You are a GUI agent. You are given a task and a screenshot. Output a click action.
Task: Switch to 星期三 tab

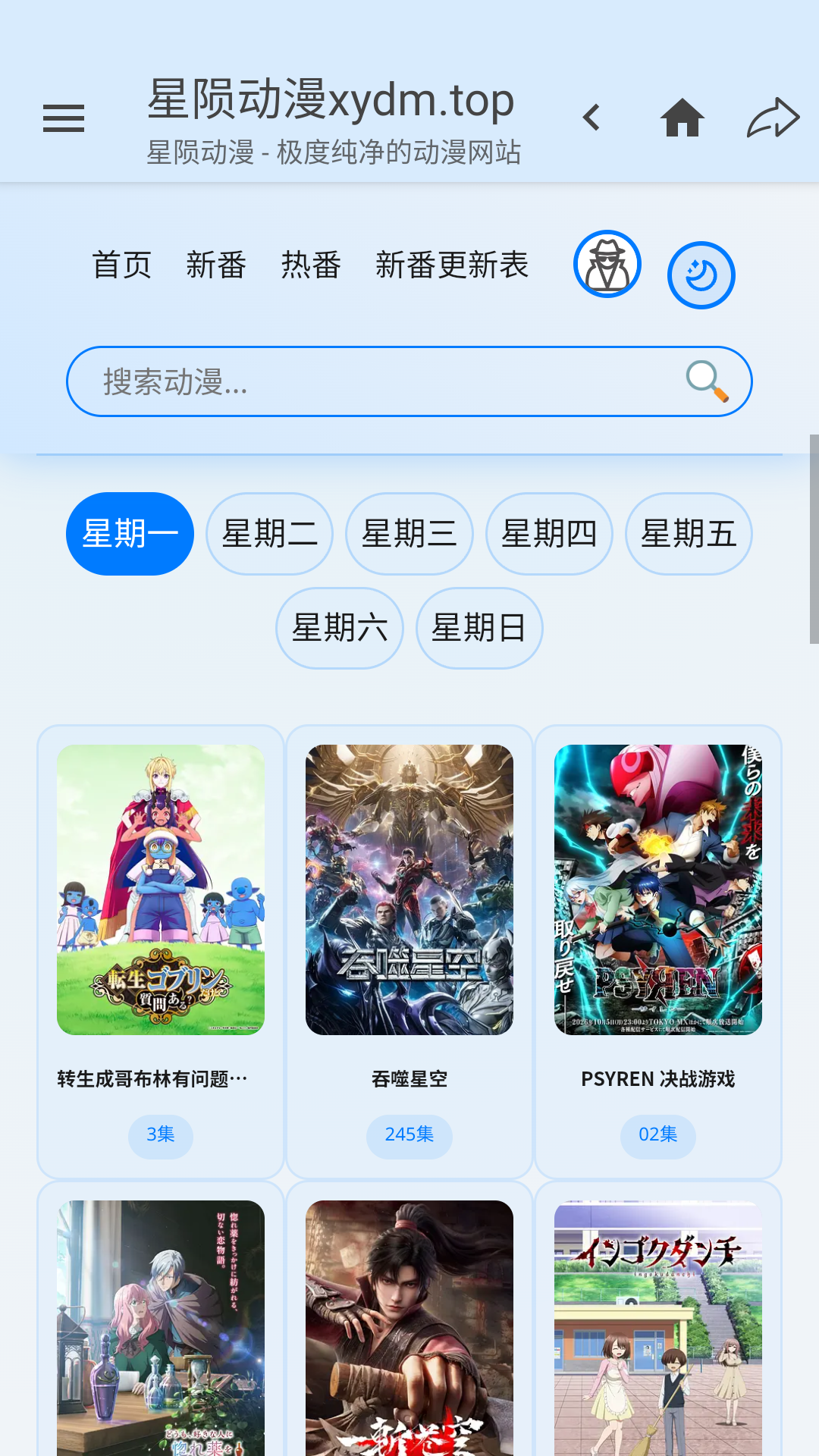409,534
